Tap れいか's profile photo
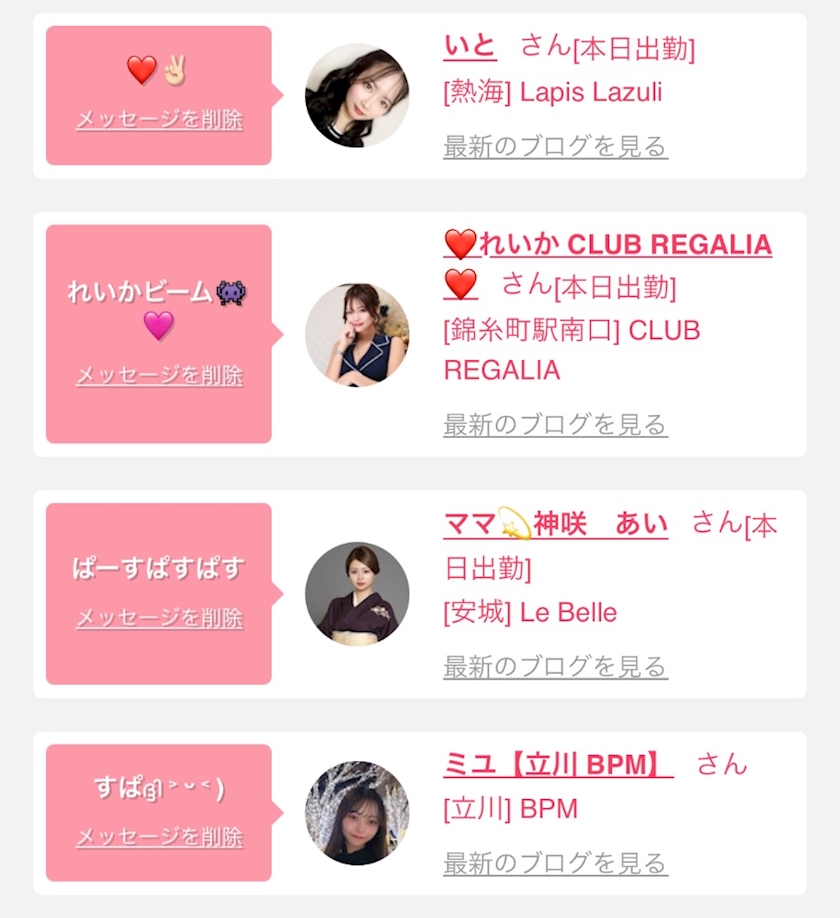 point(357,334)
